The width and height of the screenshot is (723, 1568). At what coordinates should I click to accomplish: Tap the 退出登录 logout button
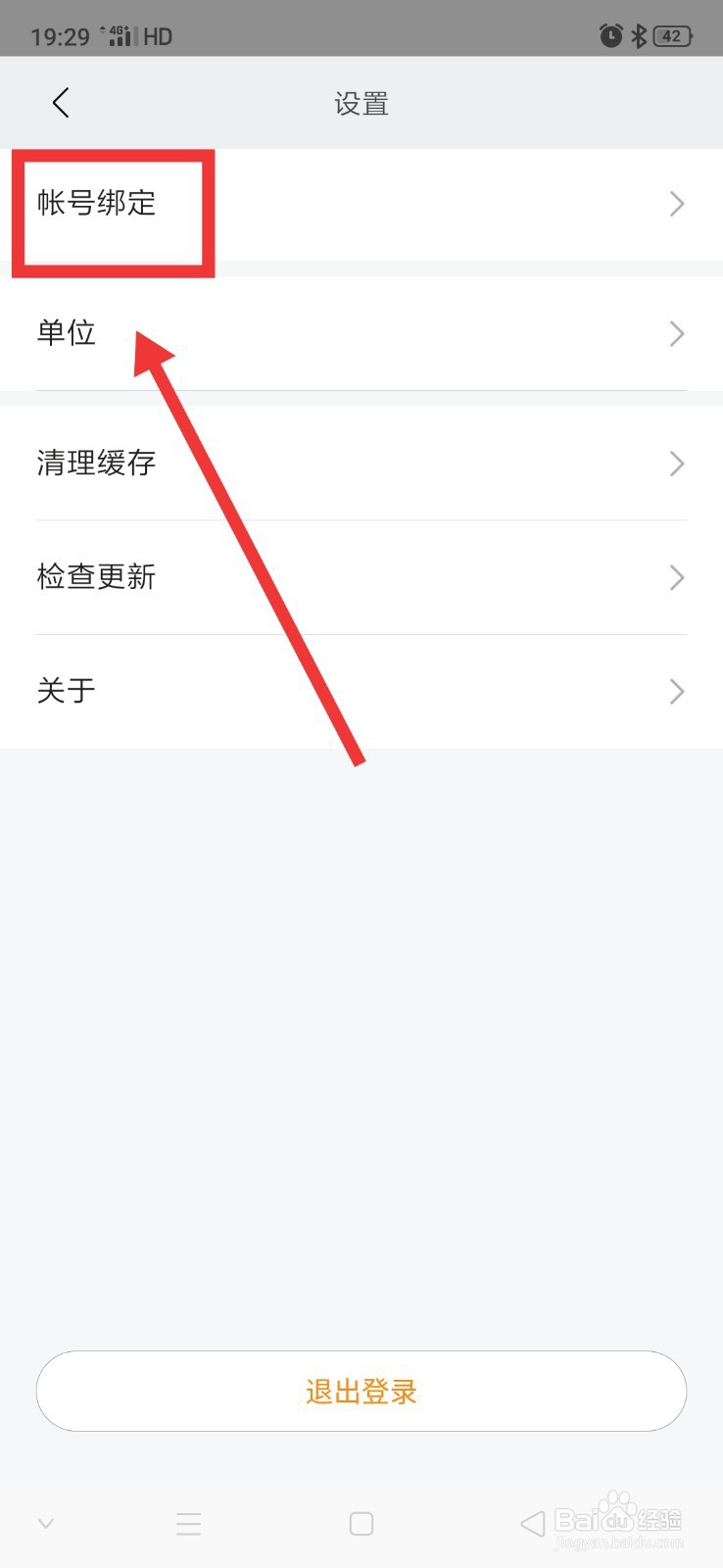coord(361,1391)
